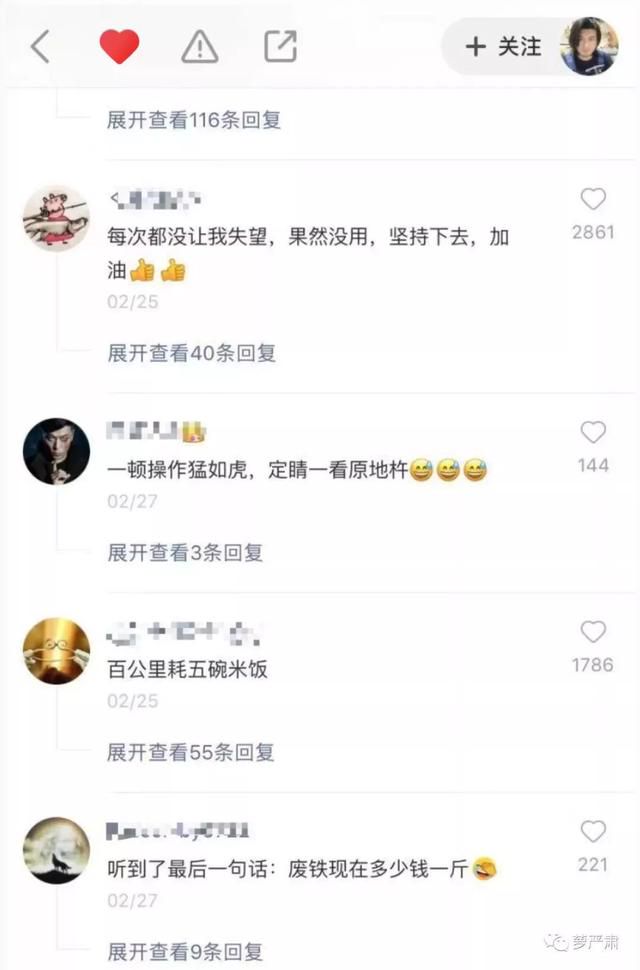Screen dimensions: 640x970
Task: Expand 展开查看55条回复
Action: tap(191, 752)
